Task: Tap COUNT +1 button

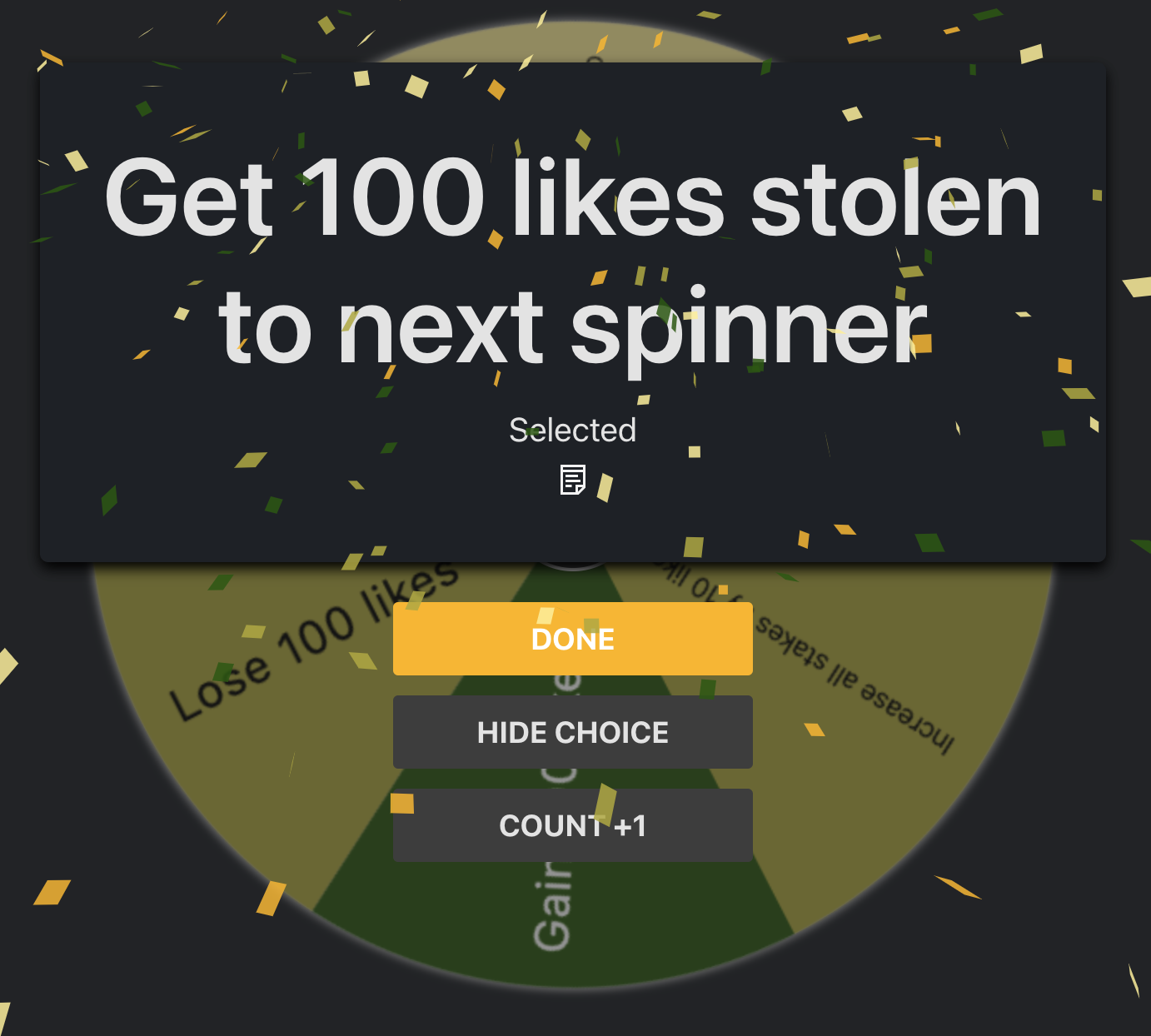Action: tap(572, 825)
